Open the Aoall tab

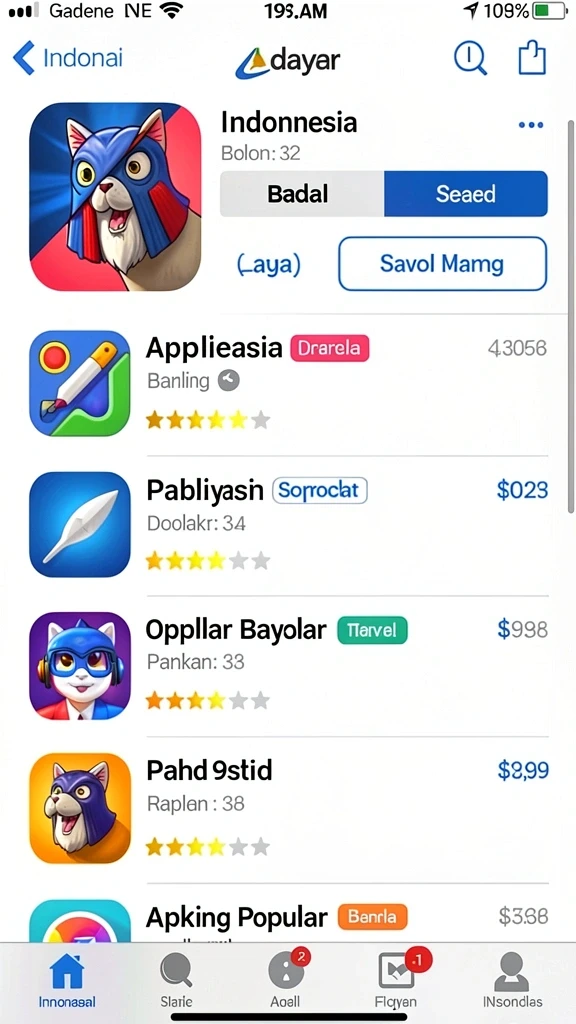coord(286,979)
